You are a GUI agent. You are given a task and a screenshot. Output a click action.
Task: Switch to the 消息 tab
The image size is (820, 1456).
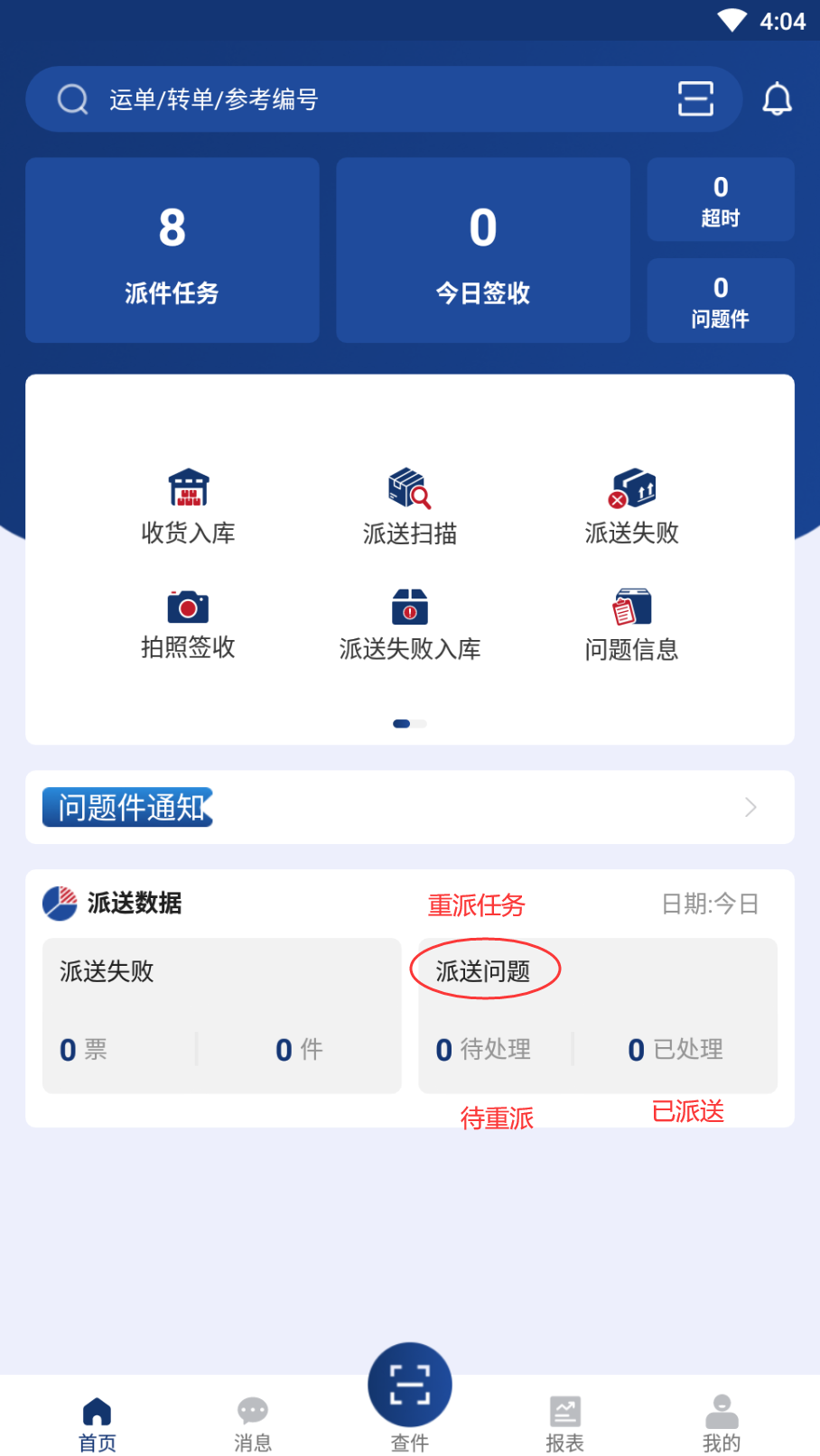[253, 1424]
